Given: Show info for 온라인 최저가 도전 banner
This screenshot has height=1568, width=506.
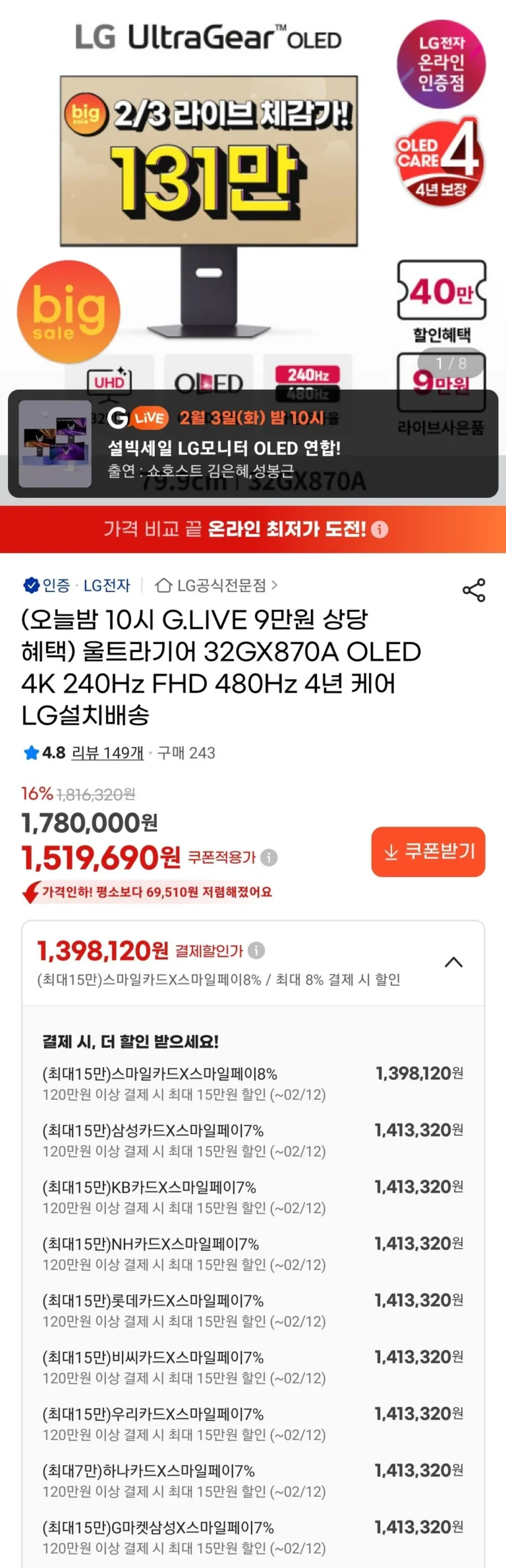Looking at the screenshot, I should pos(380,529).
